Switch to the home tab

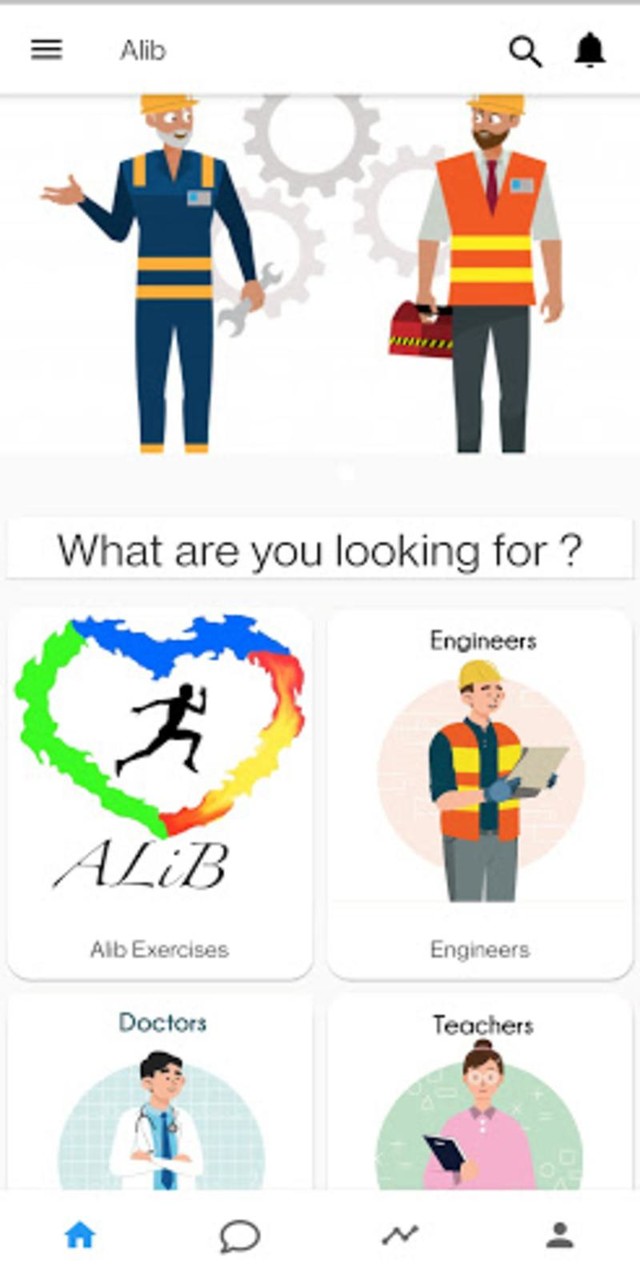(80, 1236)
